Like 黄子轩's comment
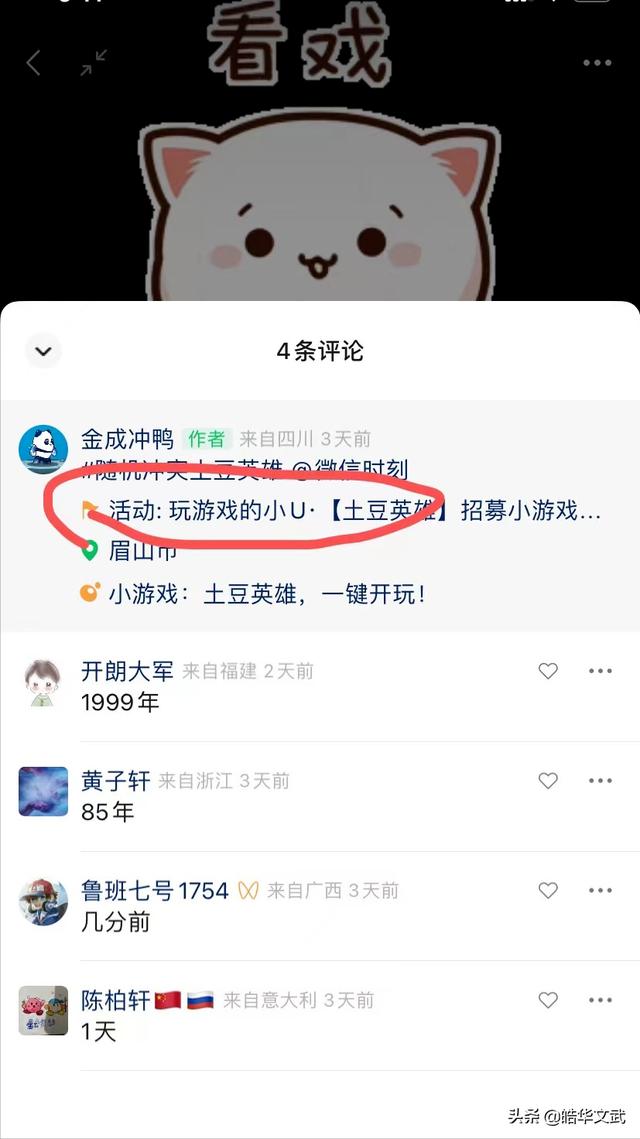Image resolution: width=640 pixels, height=1139 pixels. pos(548,781)
